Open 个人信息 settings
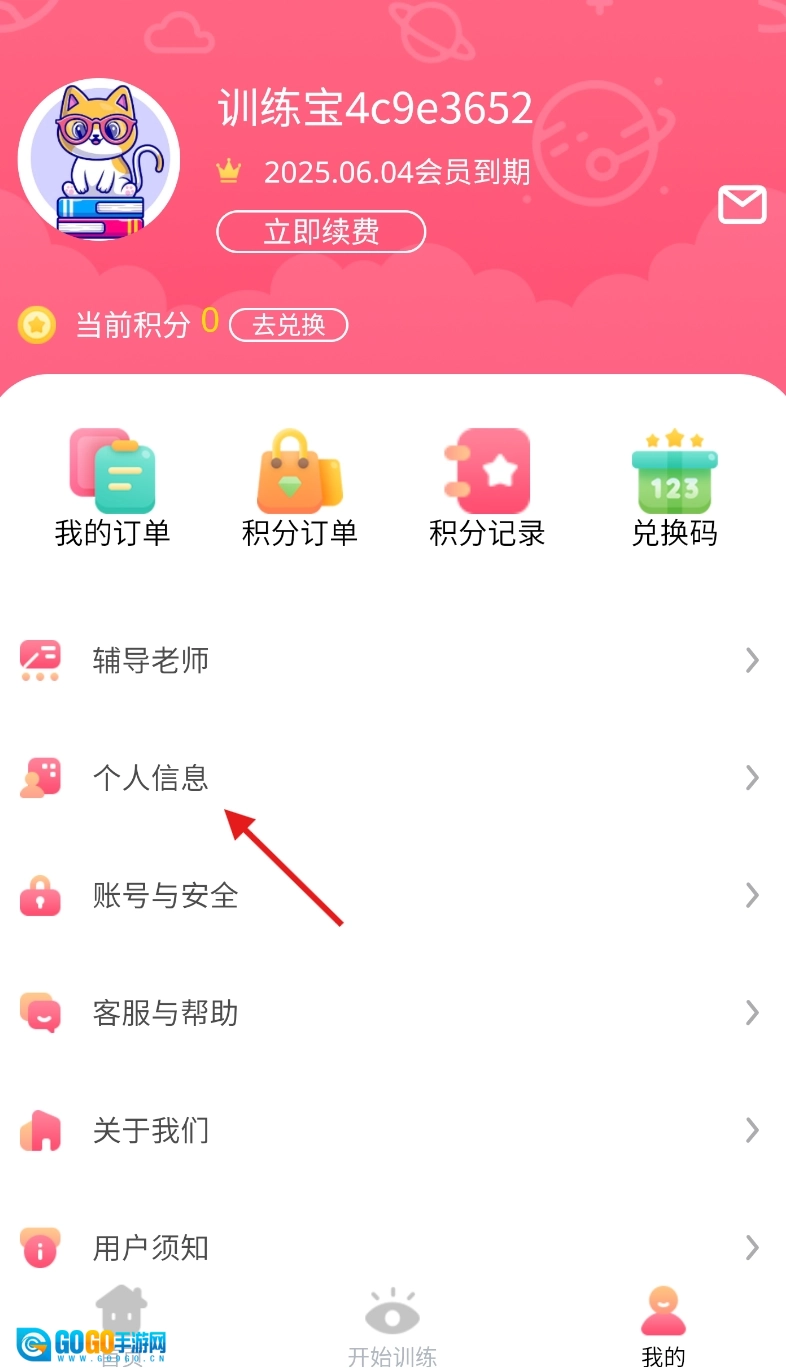The width and height of the screenshot is (786, 1372). coord(392,778)
